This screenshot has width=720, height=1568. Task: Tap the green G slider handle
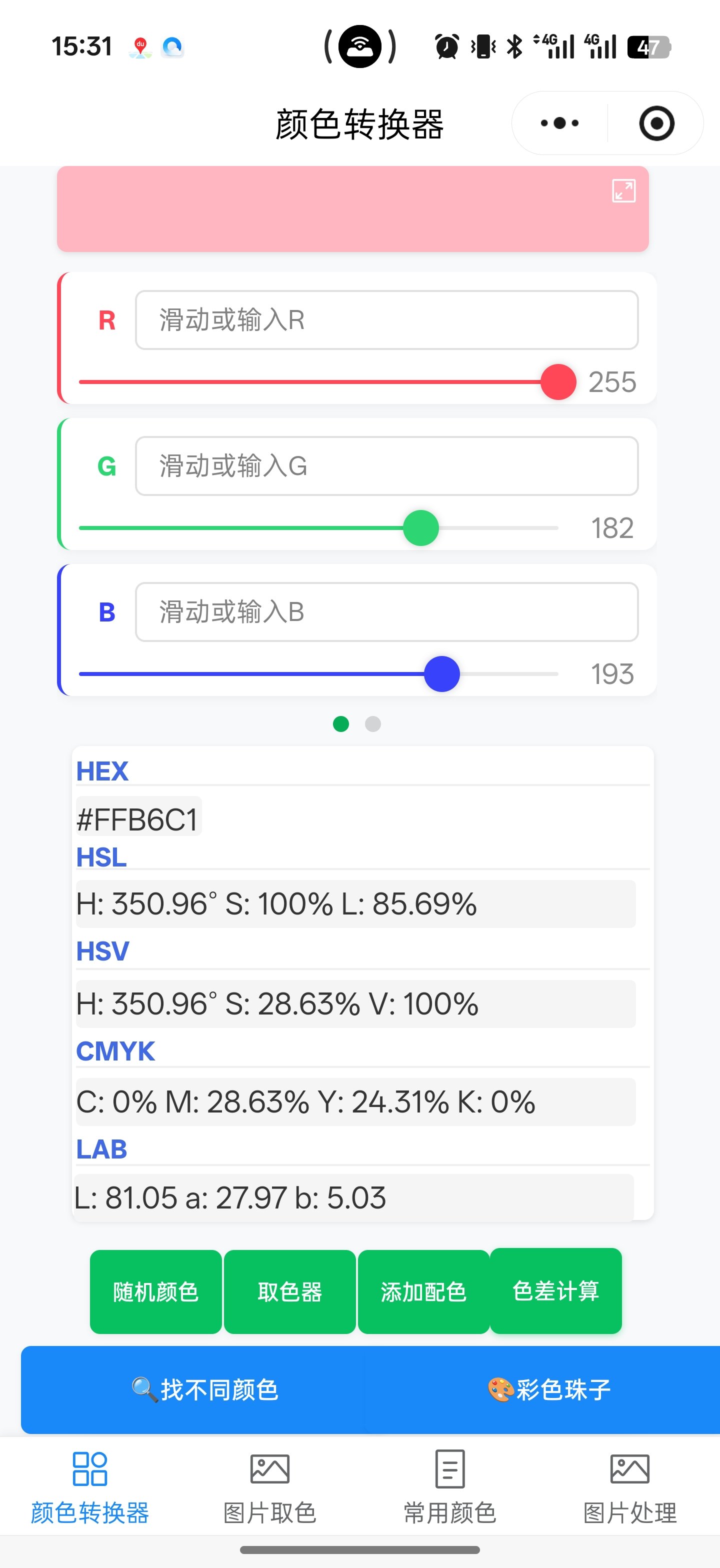[420, 527]
